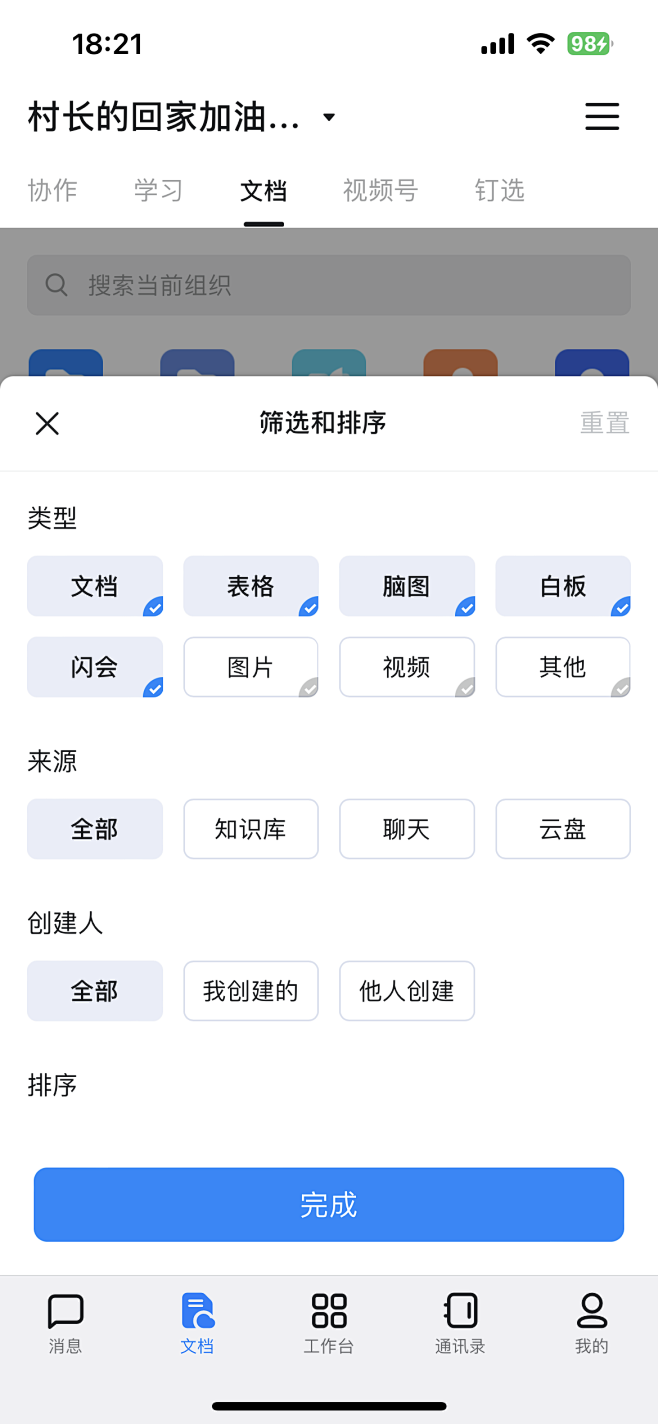This screenshot has width=658, height=1424.
Task: Uncheck the 白板 type filter
Action: click(563, 586)
